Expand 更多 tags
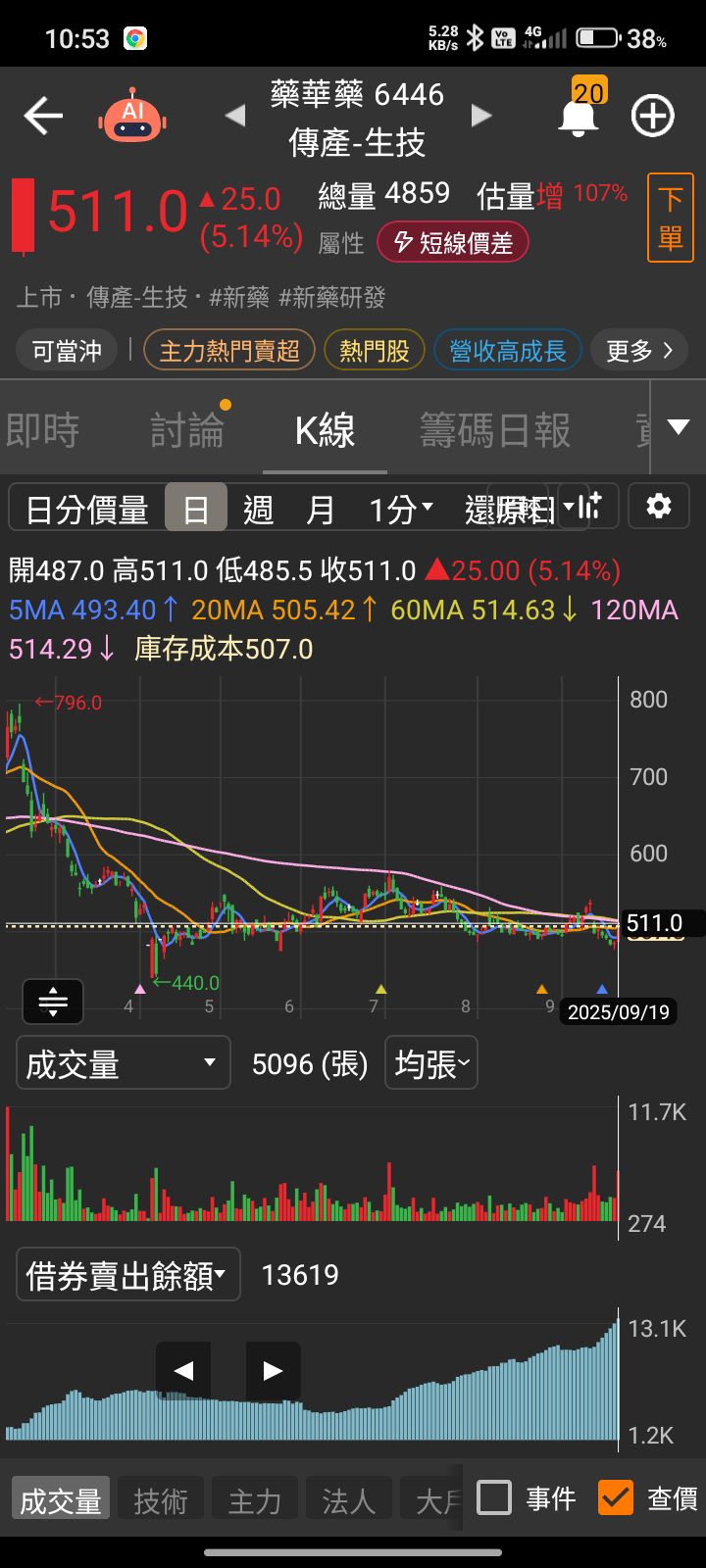This screenshot has height=1568, width=706. coord(639,351)
